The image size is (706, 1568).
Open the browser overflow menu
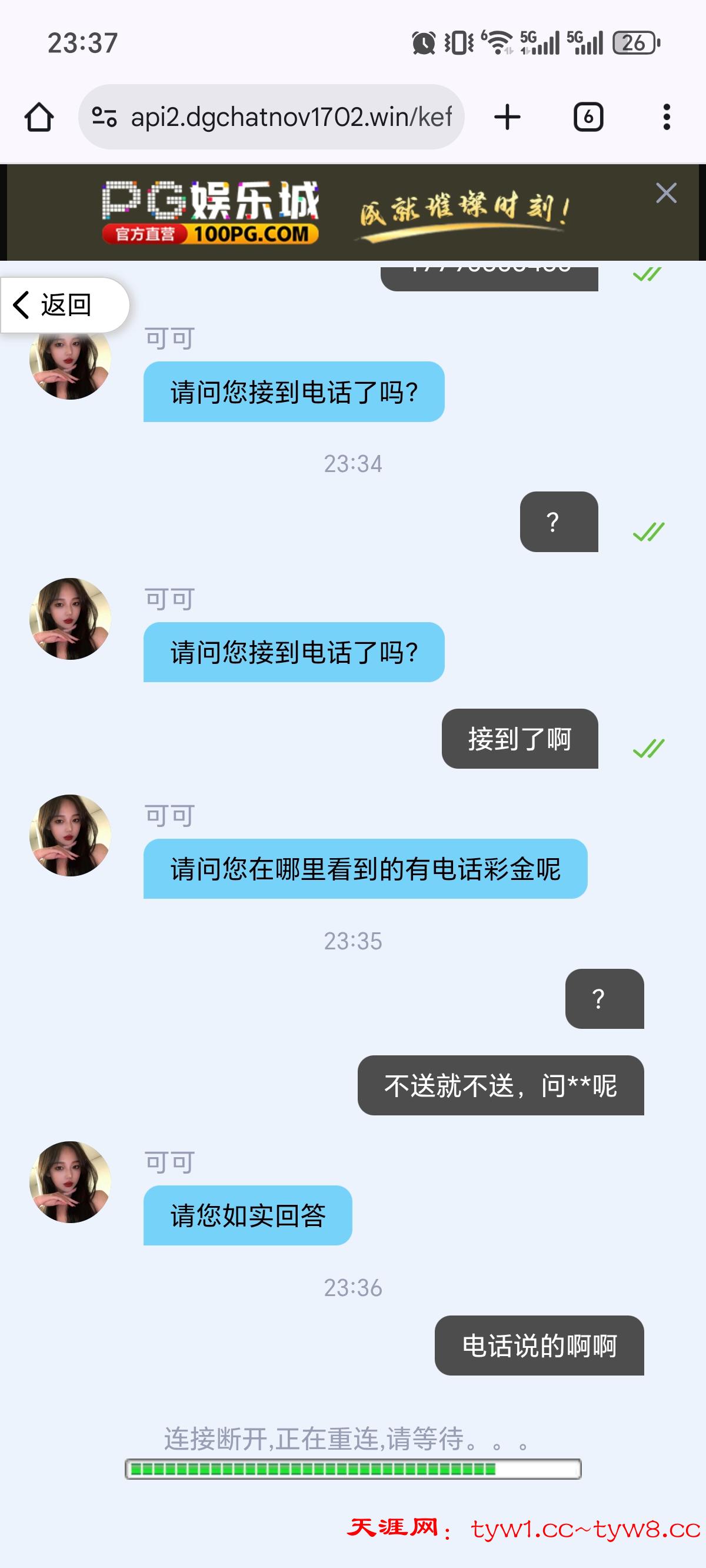667,117
